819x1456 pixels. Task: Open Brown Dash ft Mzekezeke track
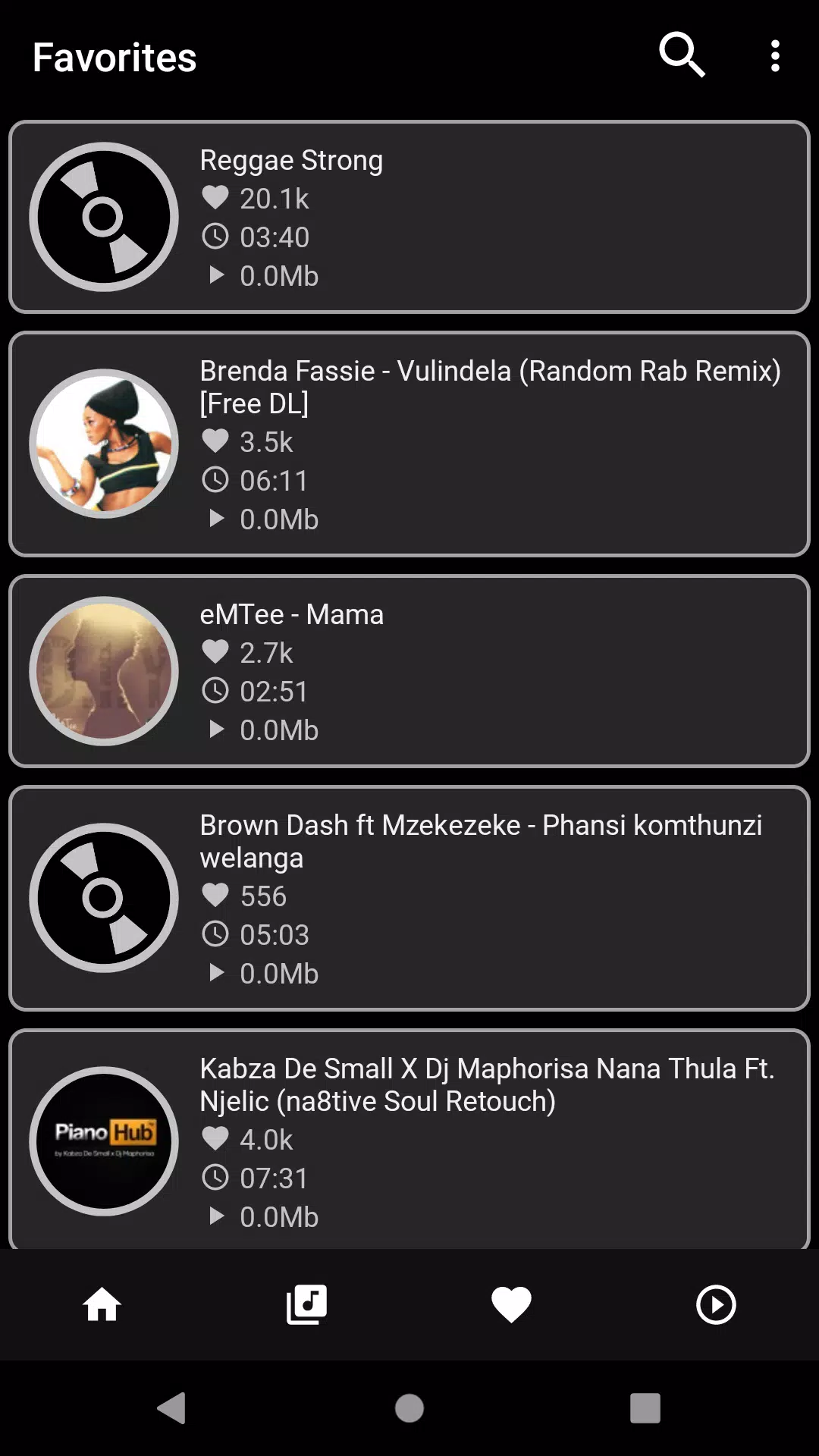(409, 898)
